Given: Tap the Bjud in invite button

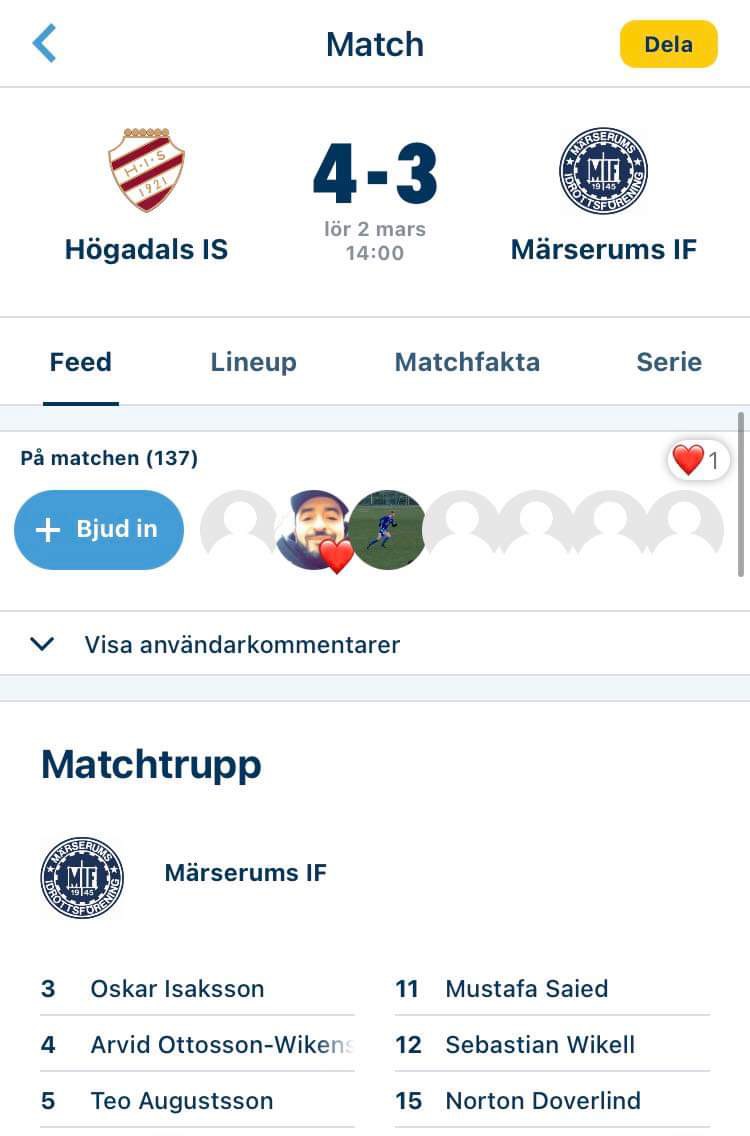Looking at the screenshot, I should pos(99,529).
